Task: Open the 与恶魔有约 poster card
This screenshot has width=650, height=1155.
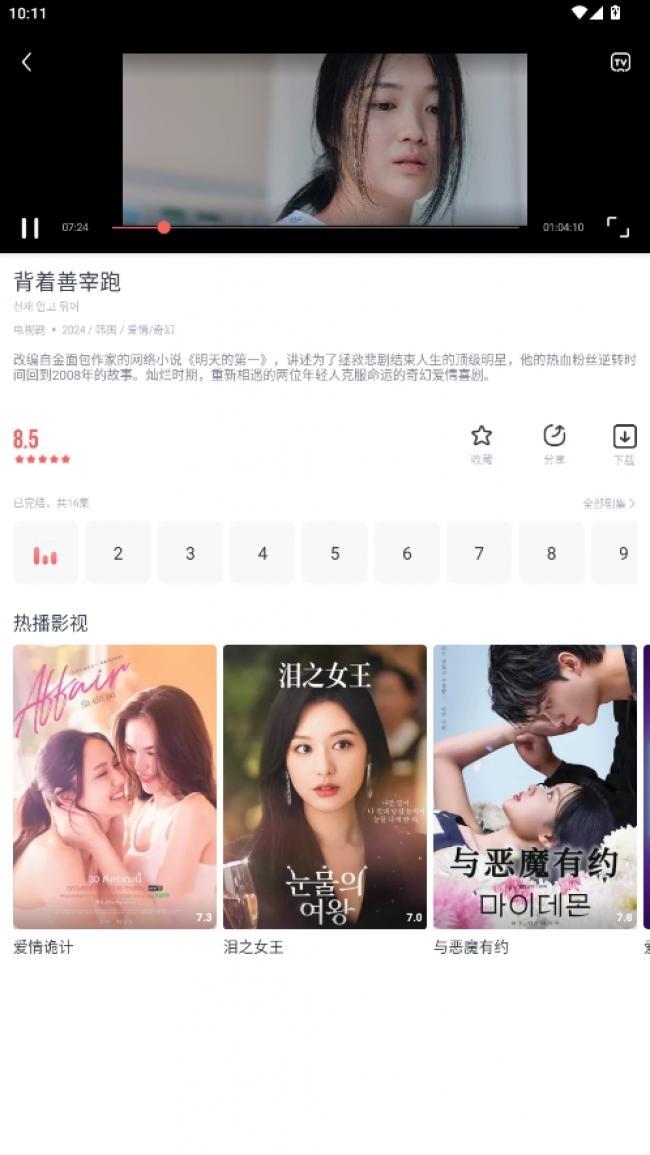Action: point(535,787)
